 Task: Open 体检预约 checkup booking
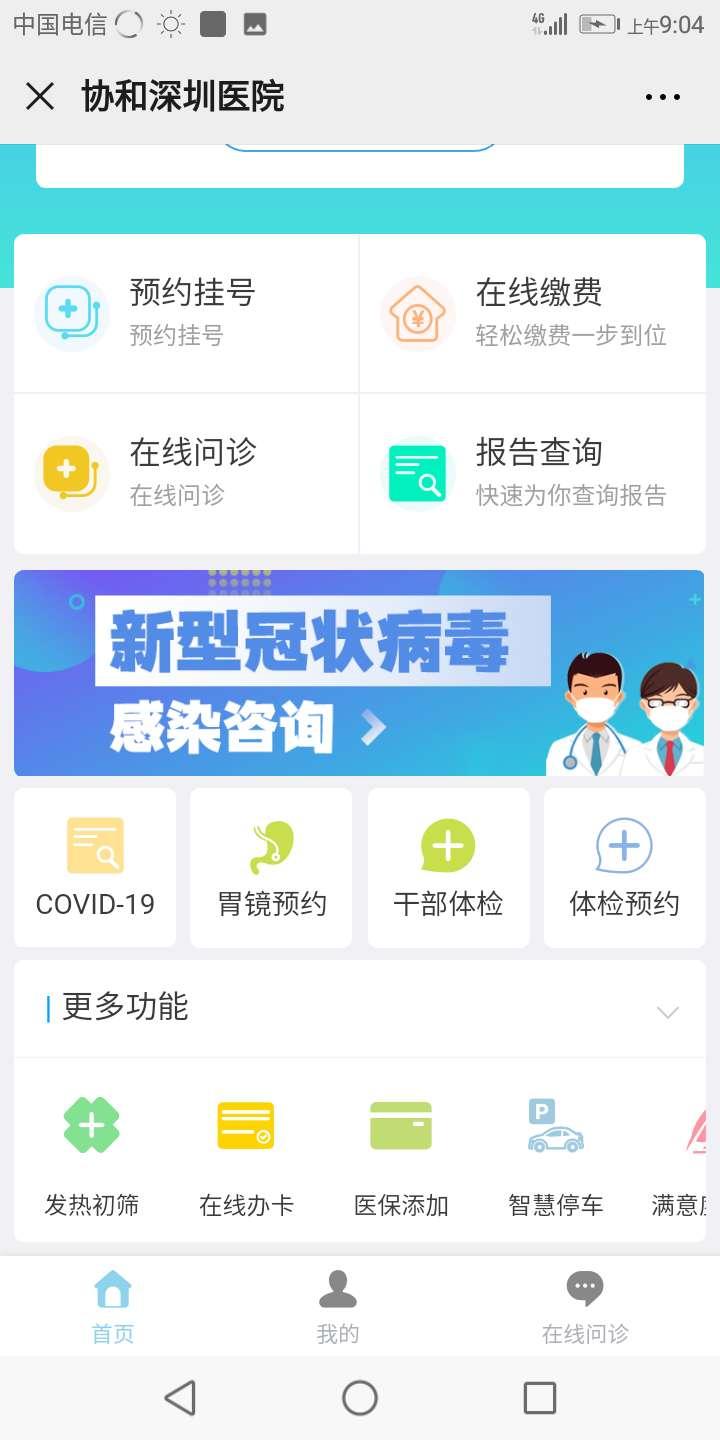pos(624,868)
